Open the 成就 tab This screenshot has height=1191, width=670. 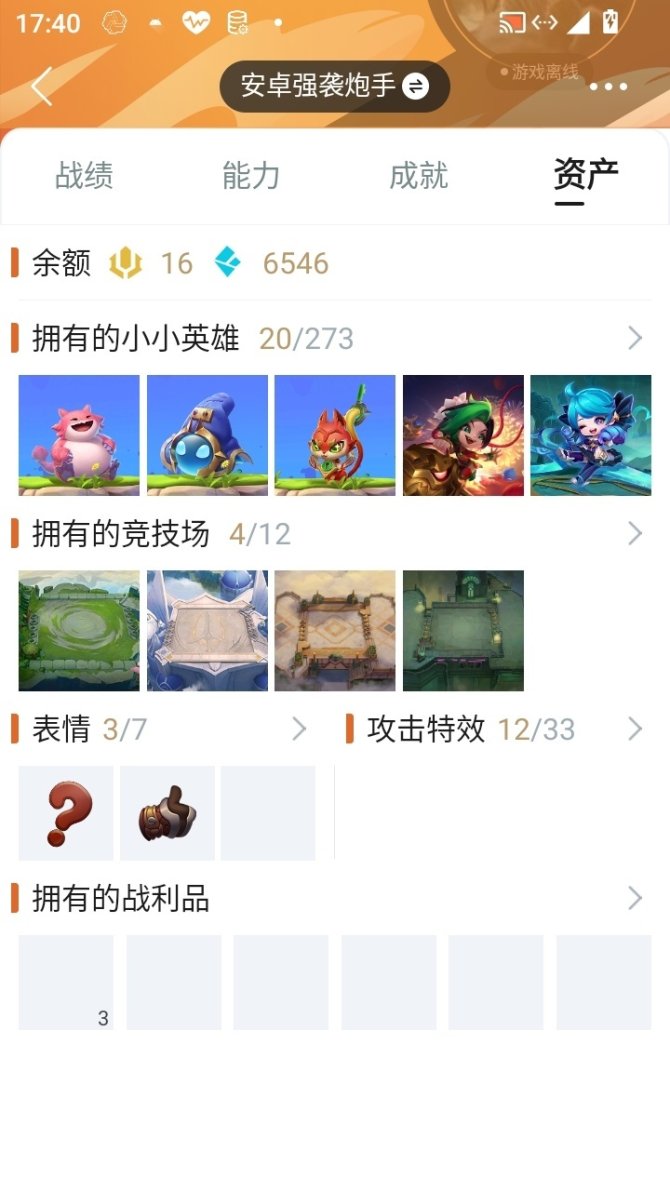point(418,176)
